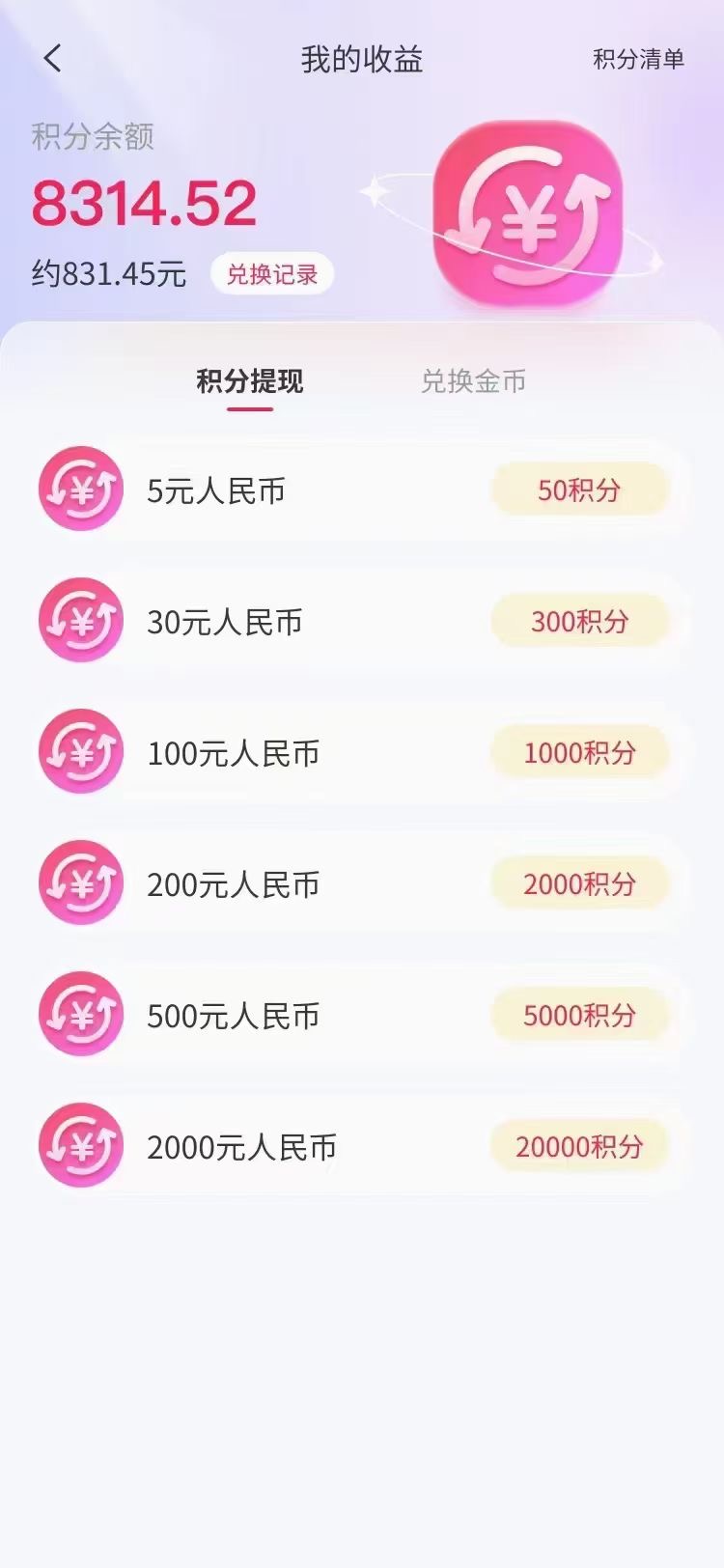The height and width of the screenshot is (1568, 724).
Task: Choose the 5元人民币 withdrawal option
Action: [362, 490]
